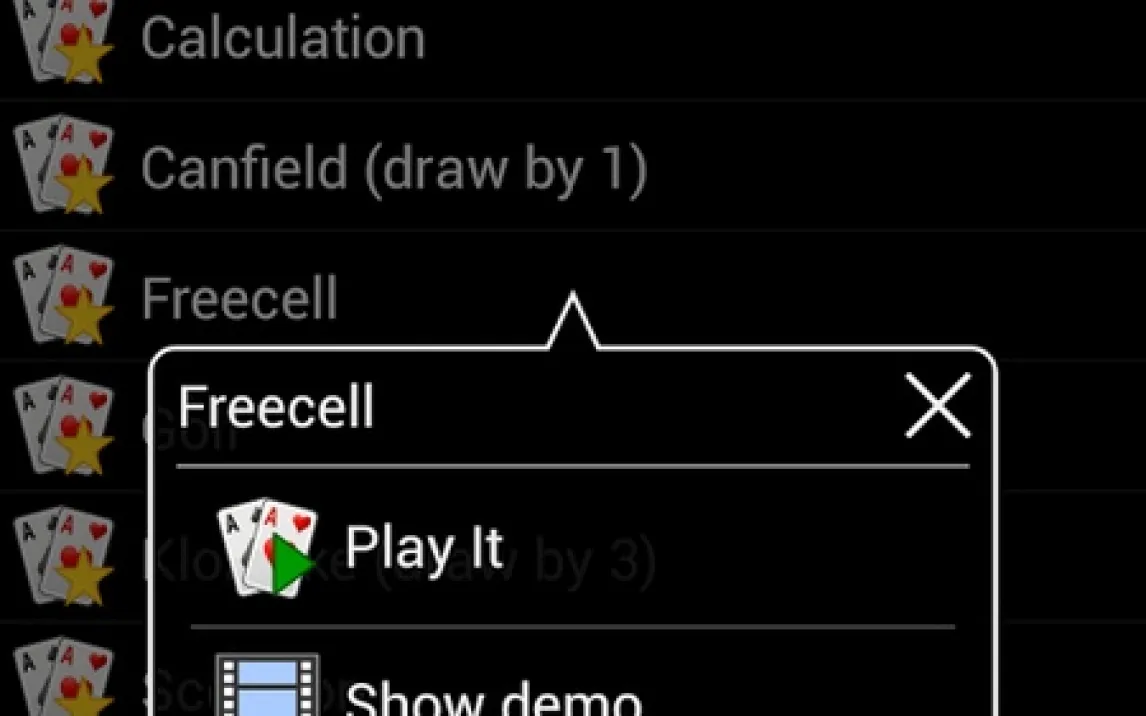Select Play It in Freecell popup
Screen dimensions: 1146x716
423,549
